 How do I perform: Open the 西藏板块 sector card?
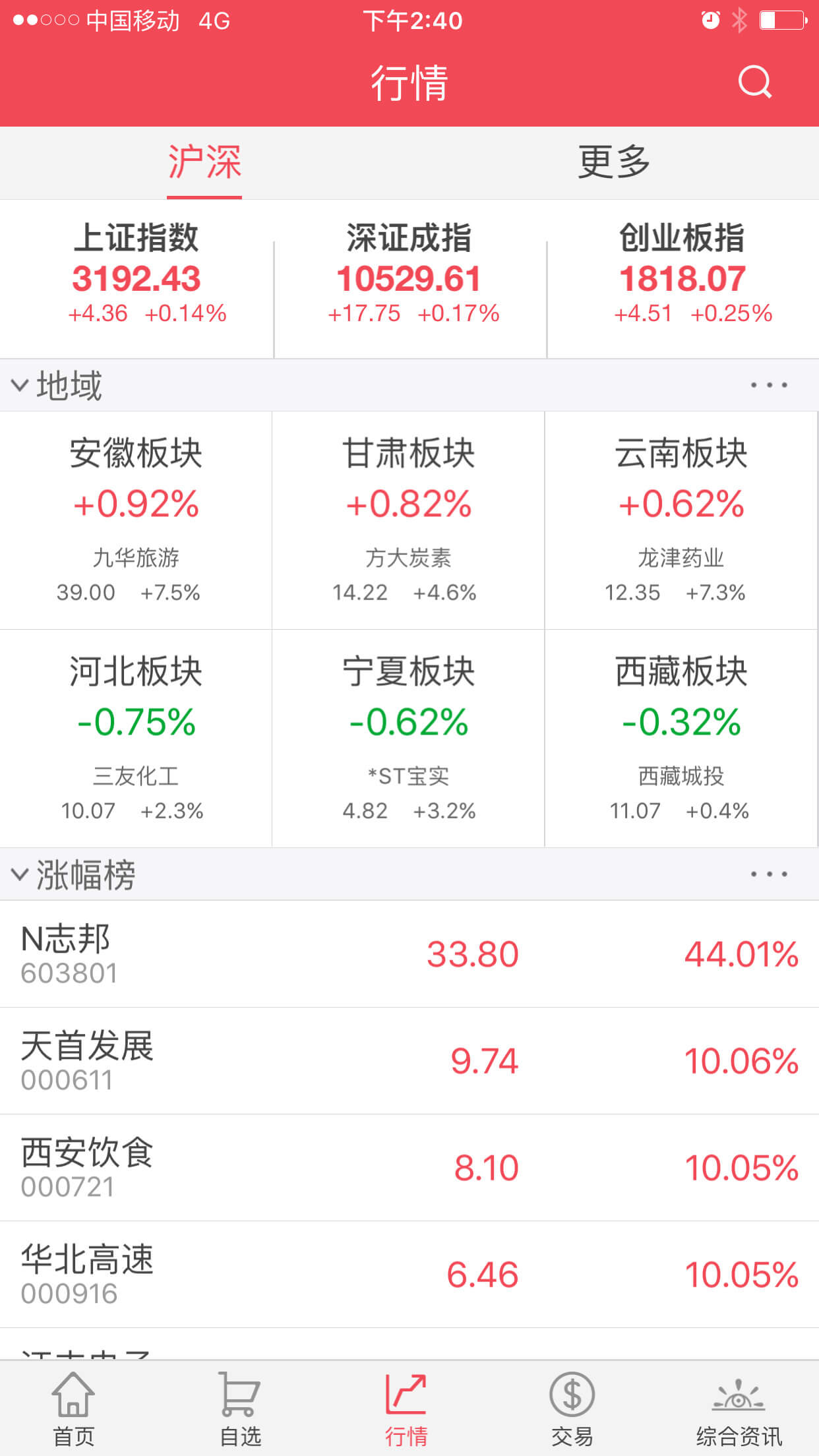[x=681, y=739]
